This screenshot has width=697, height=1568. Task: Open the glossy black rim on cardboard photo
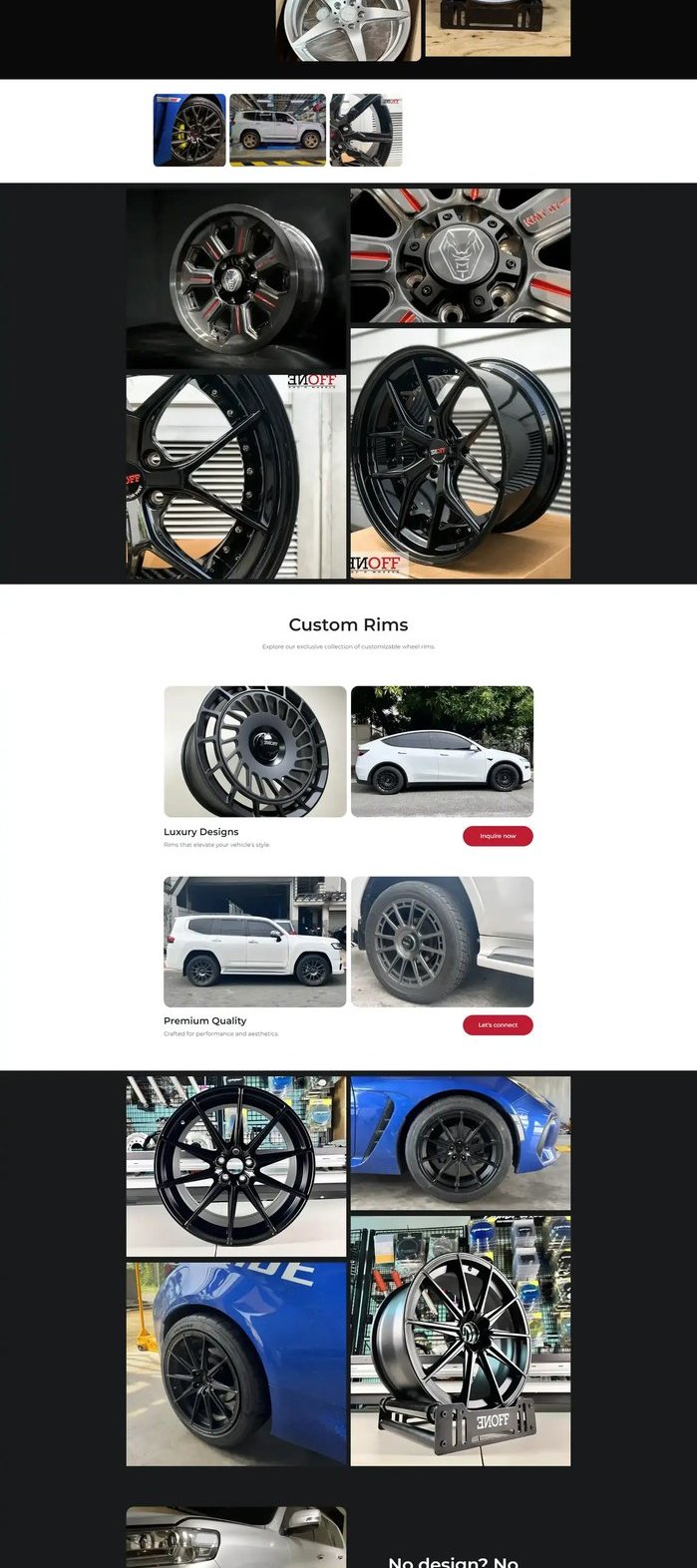click(461, 454)
